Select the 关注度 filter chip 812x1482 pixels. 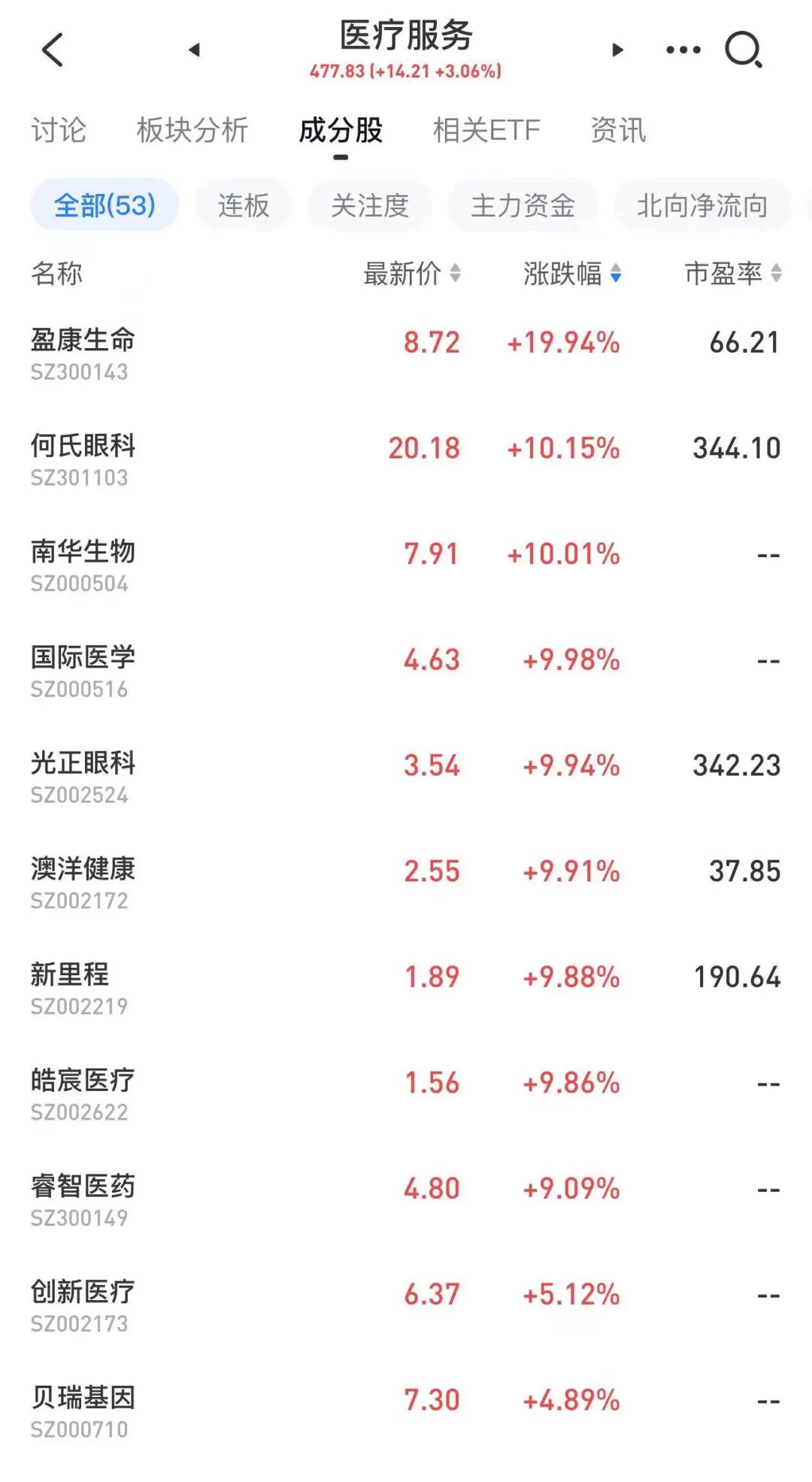coord(370,205)
